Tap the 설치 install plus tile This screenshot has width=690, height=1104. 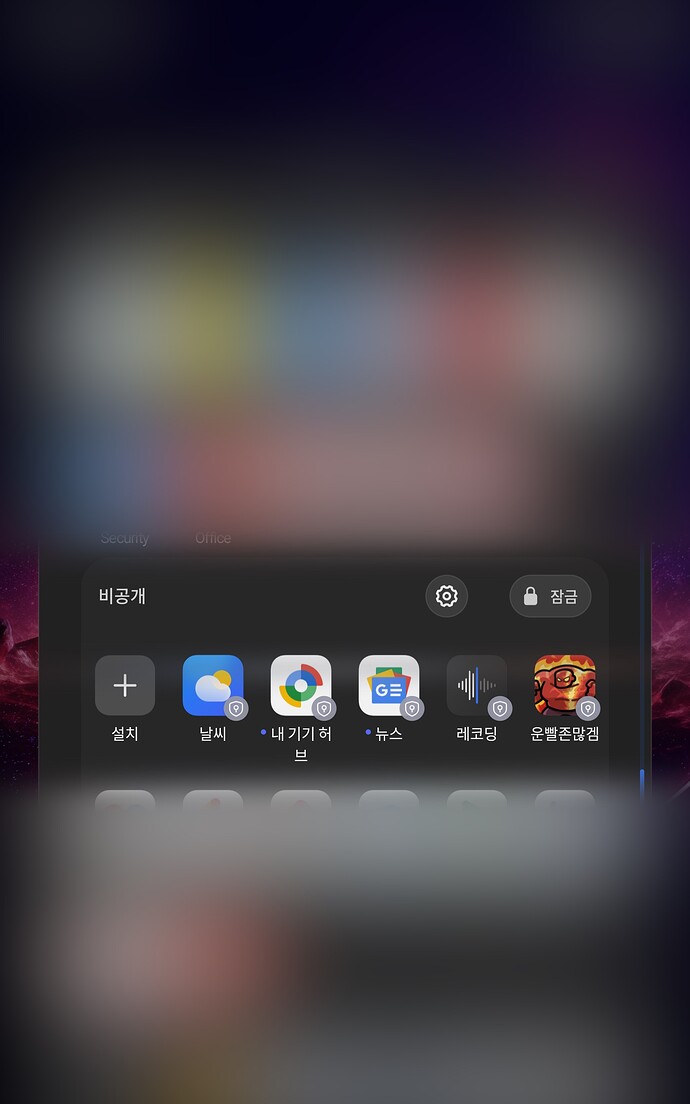125,686
